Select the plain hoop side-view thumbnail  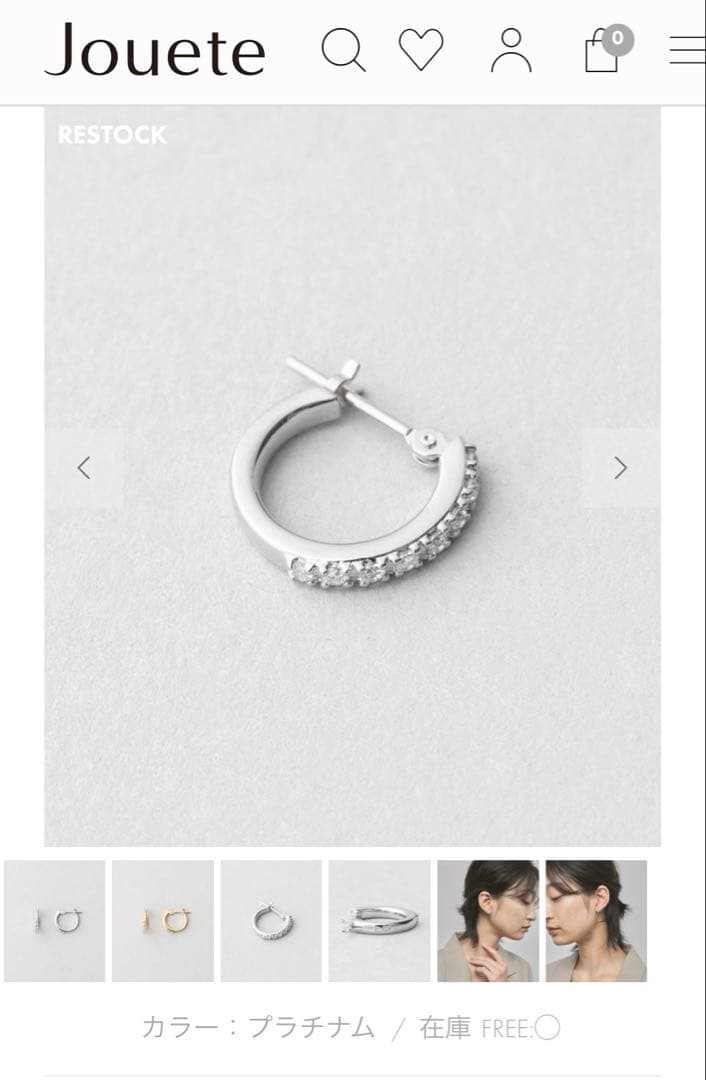[379, 921]
